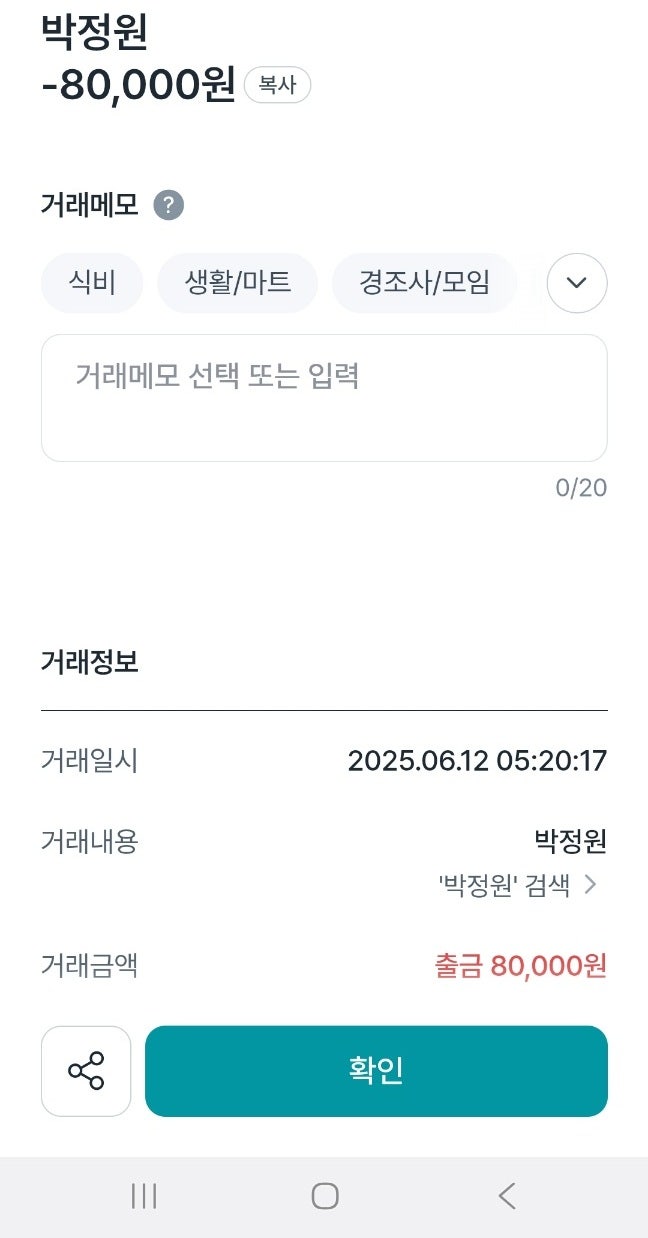Screen dimensions: 648x1238
Task: Share this transaction detail
Action: point(86,1071)
